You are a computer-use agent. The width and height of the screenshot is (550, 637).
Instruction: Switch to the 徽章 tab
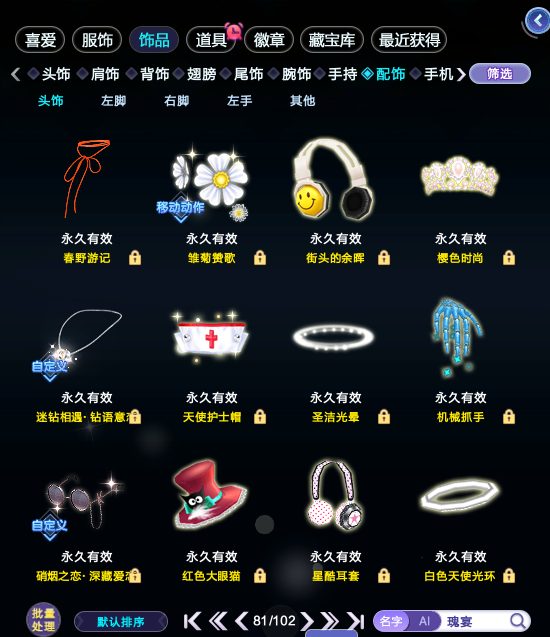pyautogui.click(x=269, y=40)
